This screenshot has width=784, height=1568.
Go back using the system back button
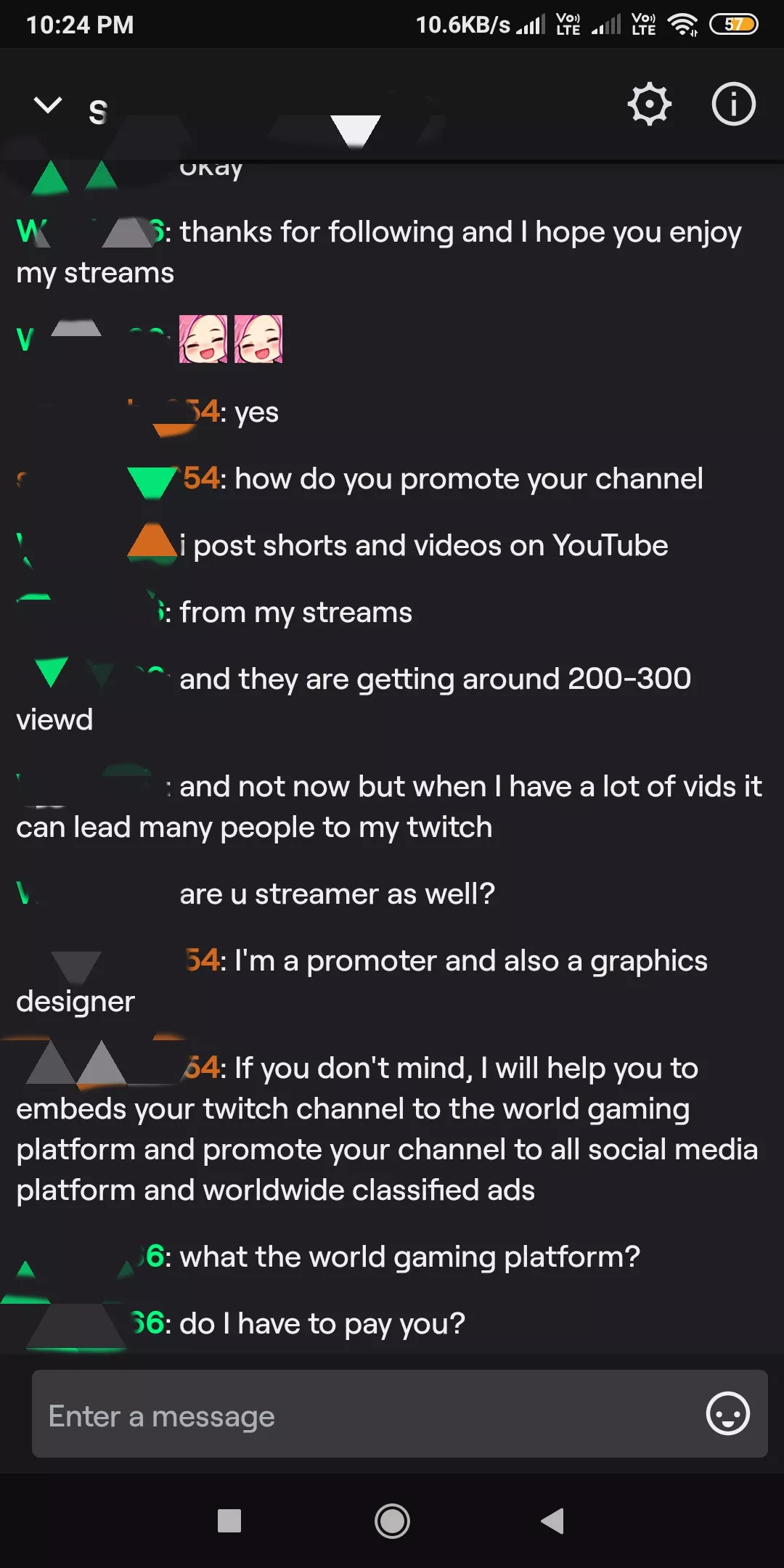click(552, 1521)
